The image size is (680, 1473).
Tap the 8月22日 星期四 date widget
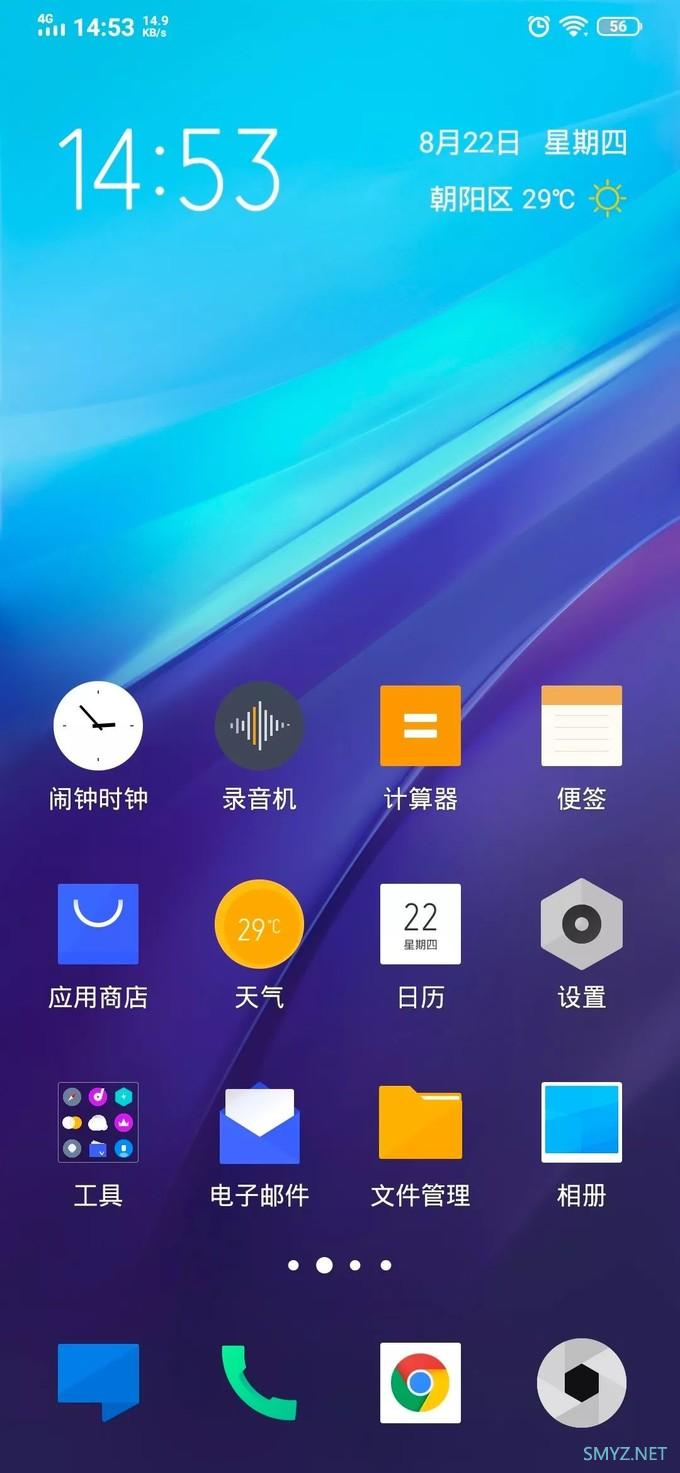[522, 143]
